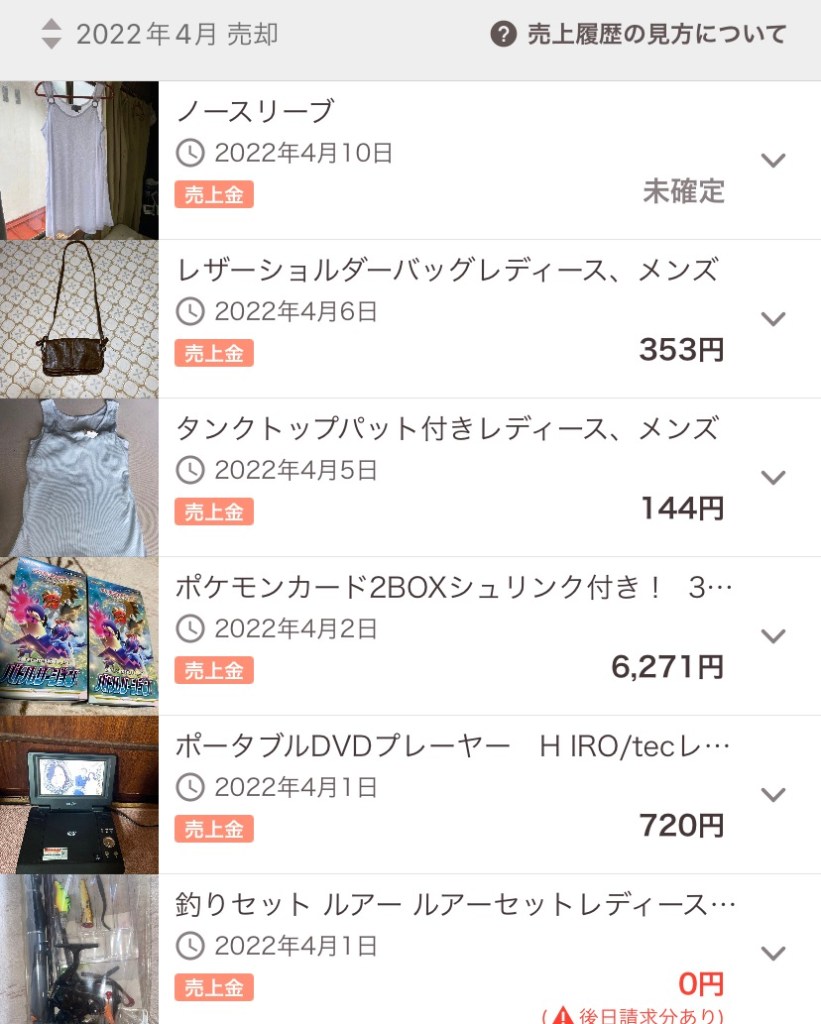Expand the ポータブルDVDプレーヤー sale details
This screenshot has width=821, height=1024.
click(773, 794)
